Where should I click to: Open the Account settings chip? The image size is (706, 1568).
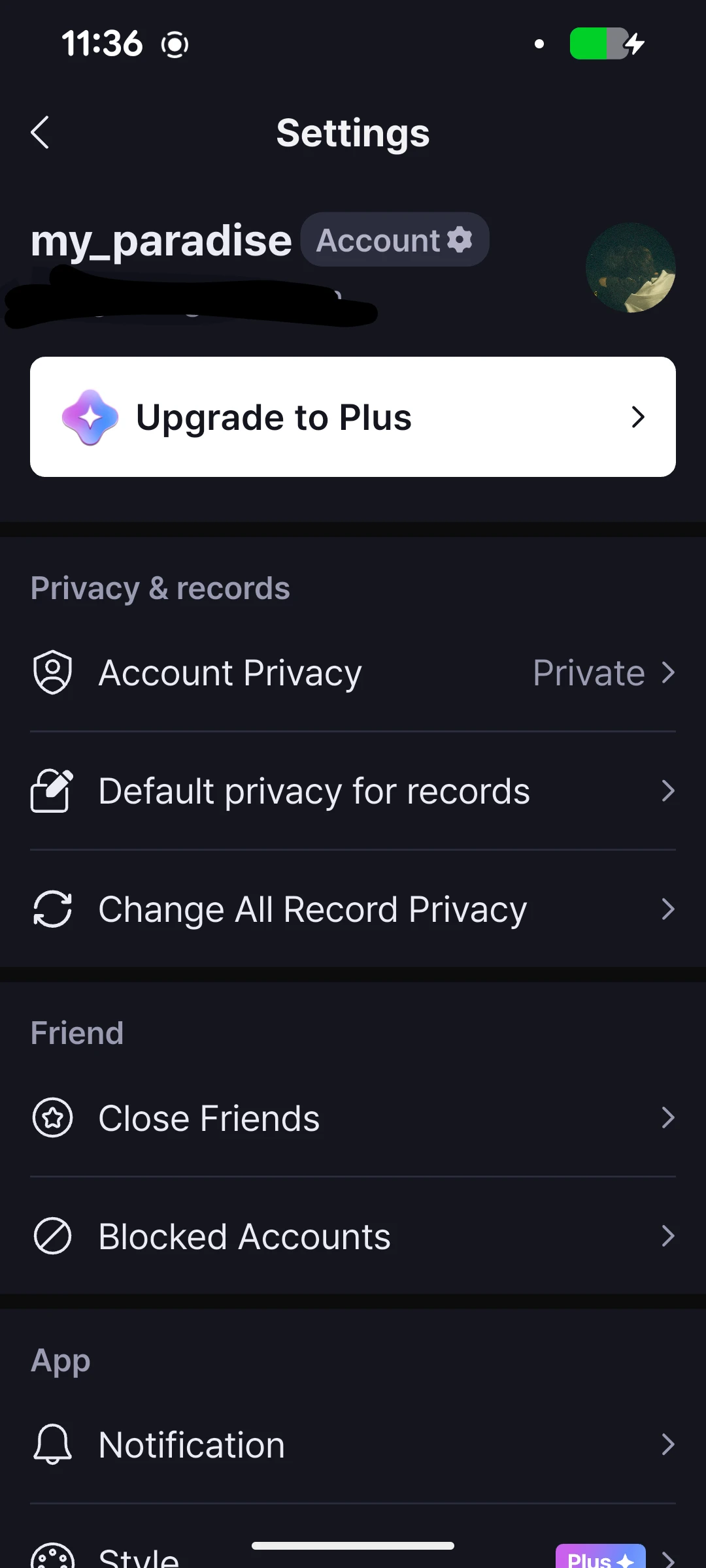tap(395, 240)
